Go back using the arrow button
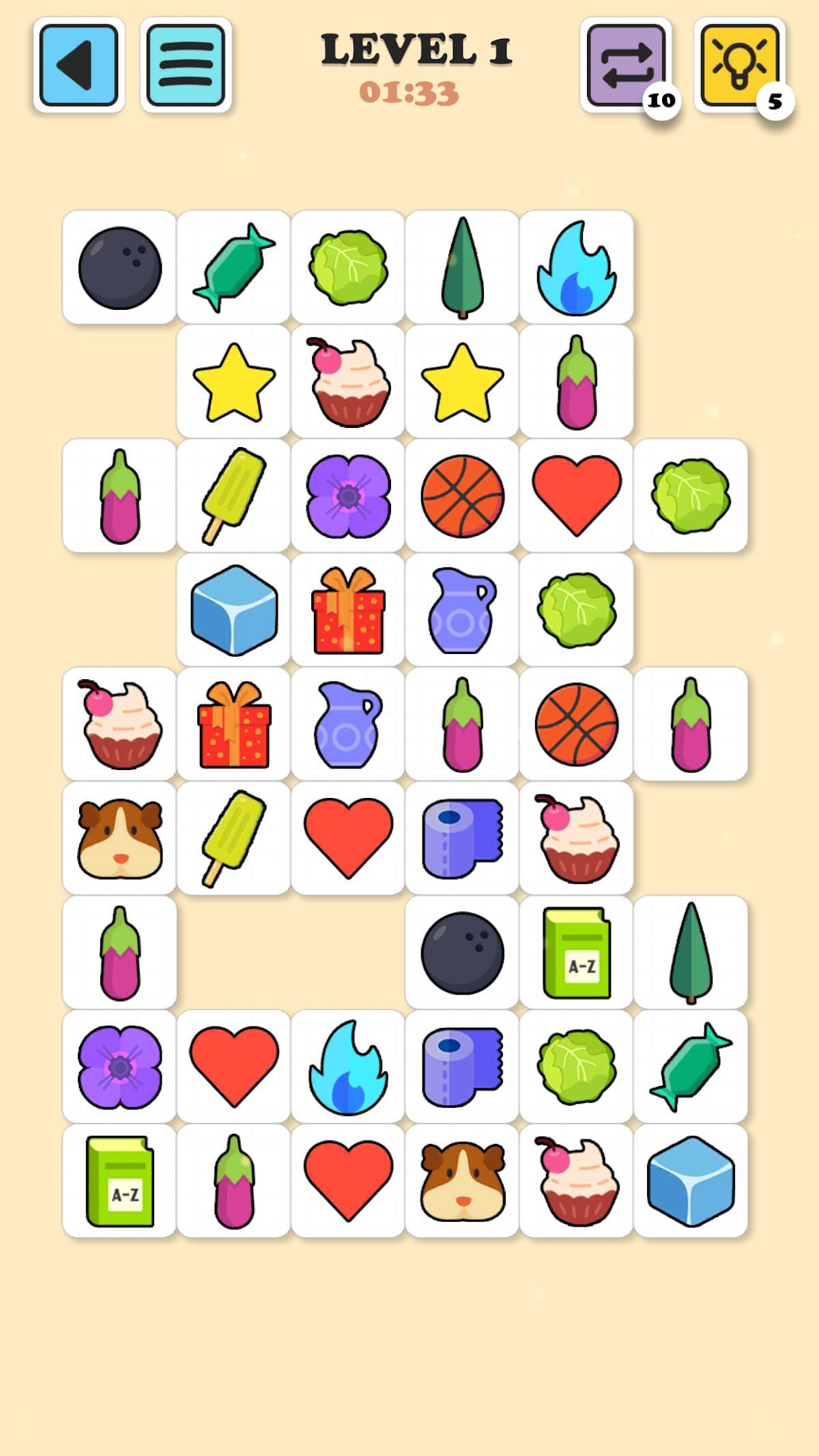 78,65
